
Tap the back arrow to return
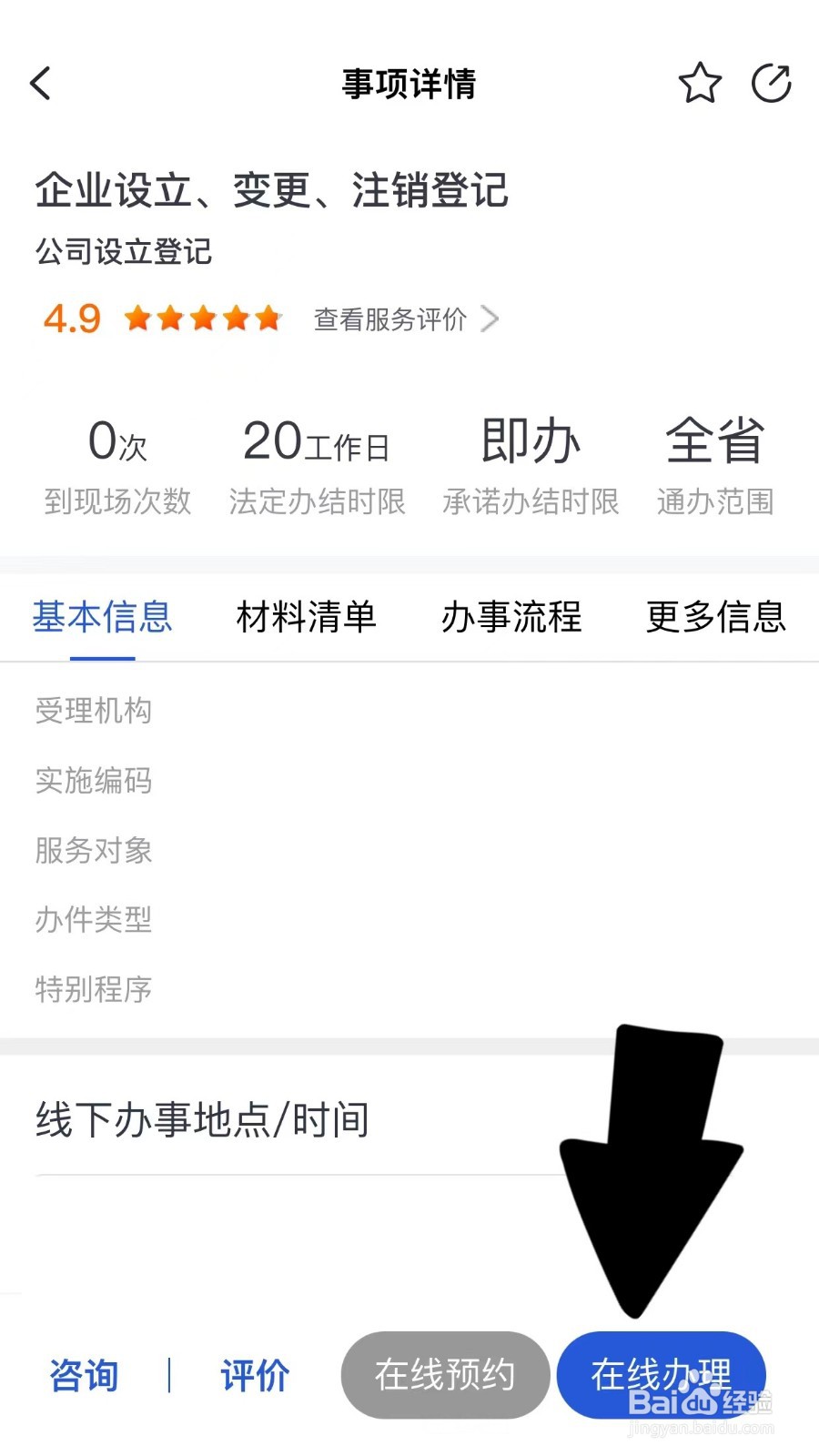pyautogui.click(x=40, y=82)
